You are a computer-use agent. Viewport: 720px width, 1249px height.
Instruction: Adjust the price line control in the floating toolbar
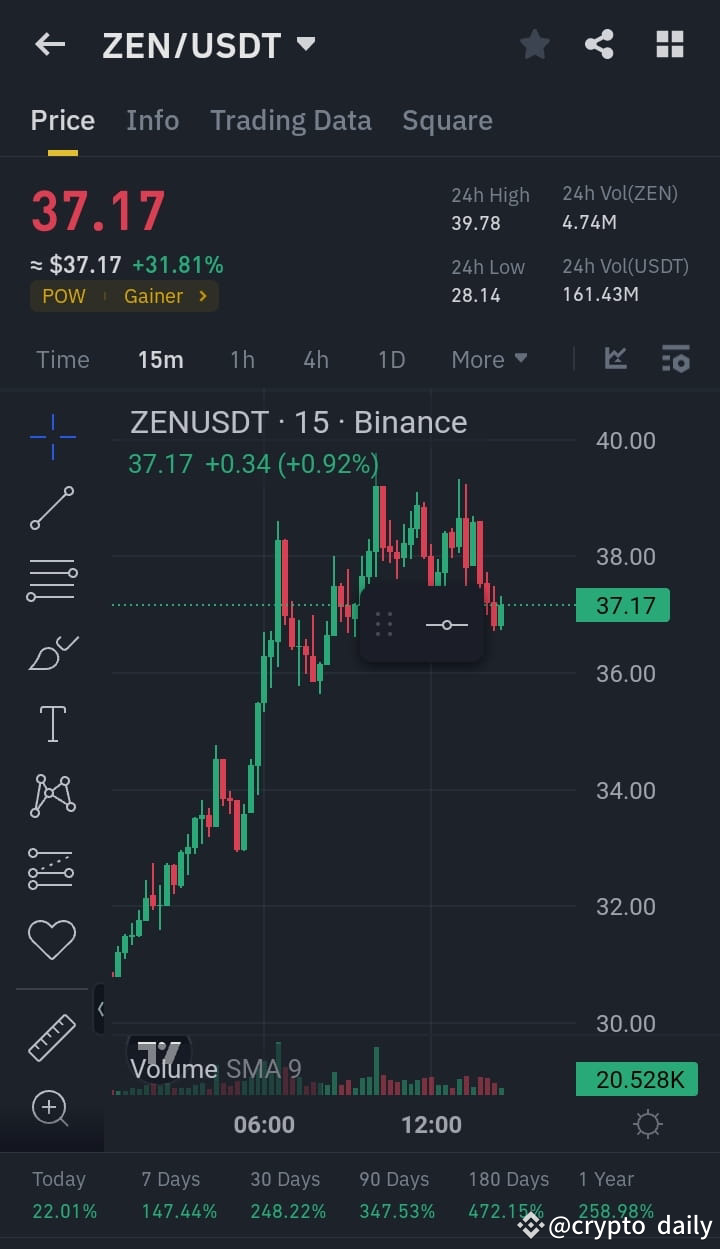point(446,624)
